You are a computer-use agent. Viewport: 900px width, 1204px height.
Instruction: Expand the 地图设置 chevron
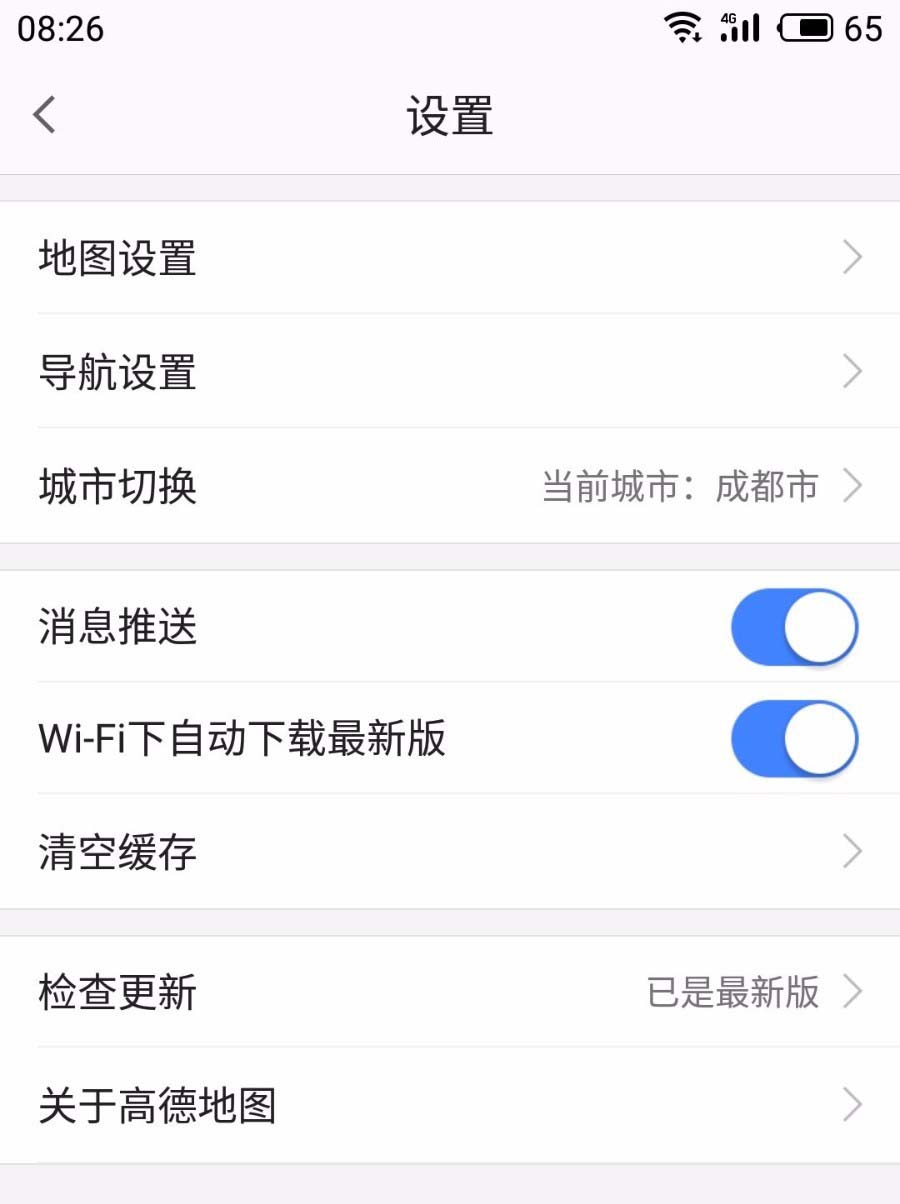pyautogui.click(x=853, y=257)
